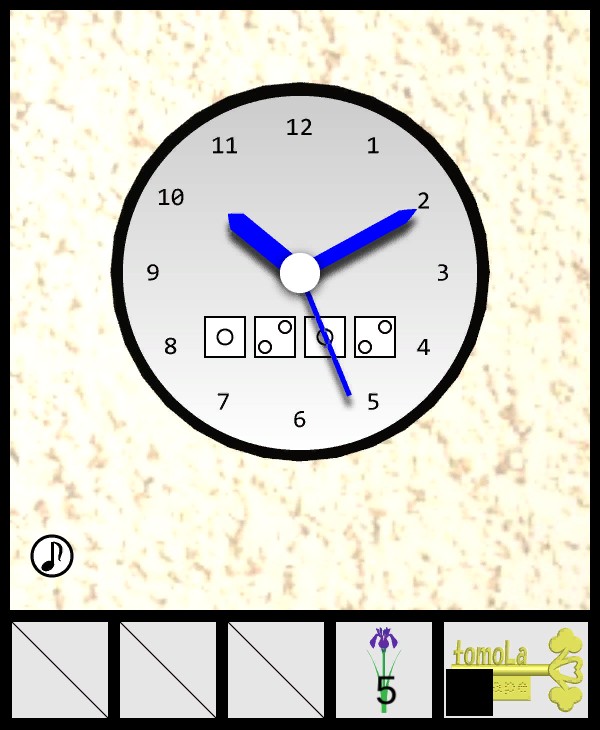
Task: Select the golden tomoLa key item
Action: pyautogui.click(x=516, y=670)
